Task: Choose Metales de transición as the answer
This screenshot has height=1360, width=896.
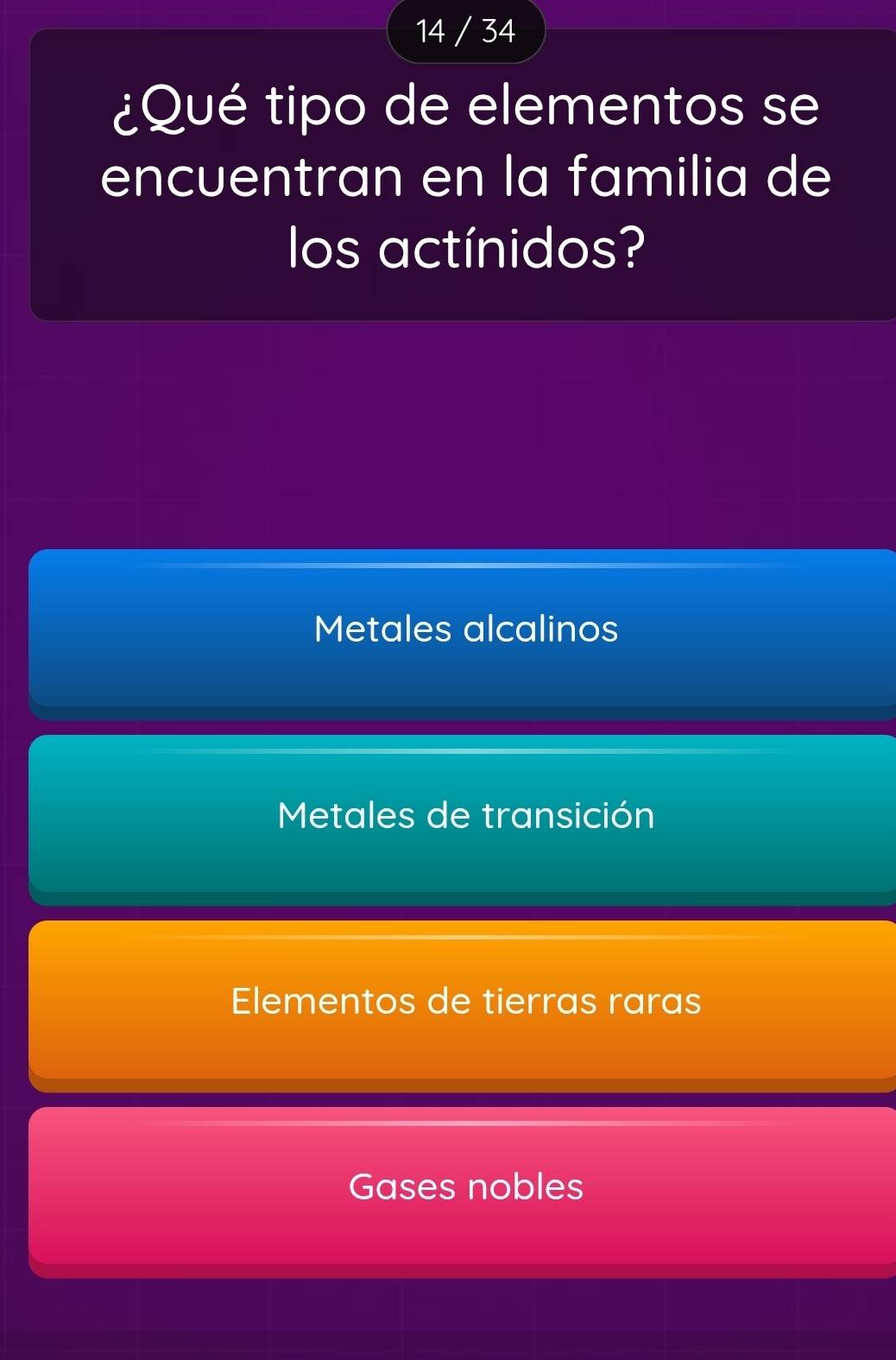Action: [465, 816]
